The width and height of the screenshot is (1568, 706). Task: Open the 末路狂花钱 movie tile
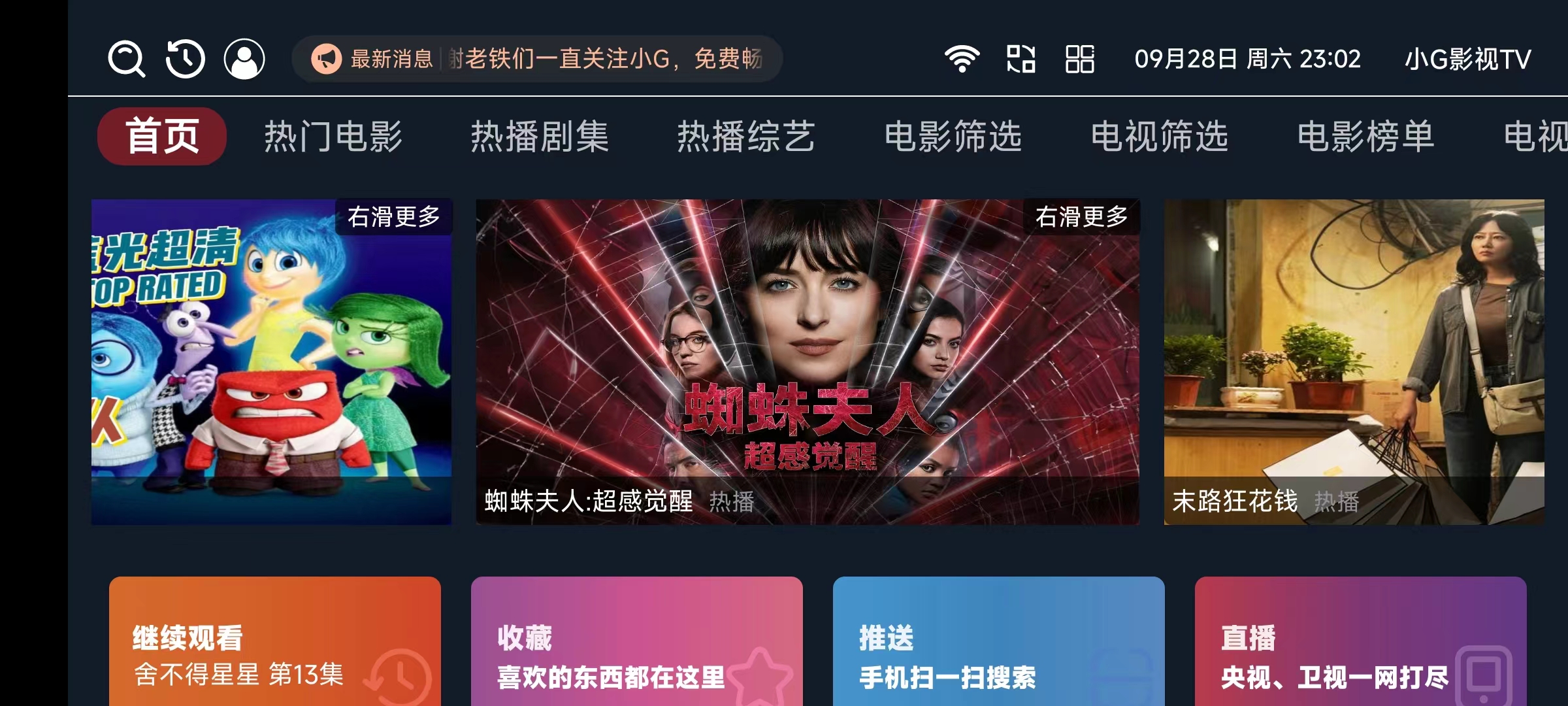pos(1354,361)
